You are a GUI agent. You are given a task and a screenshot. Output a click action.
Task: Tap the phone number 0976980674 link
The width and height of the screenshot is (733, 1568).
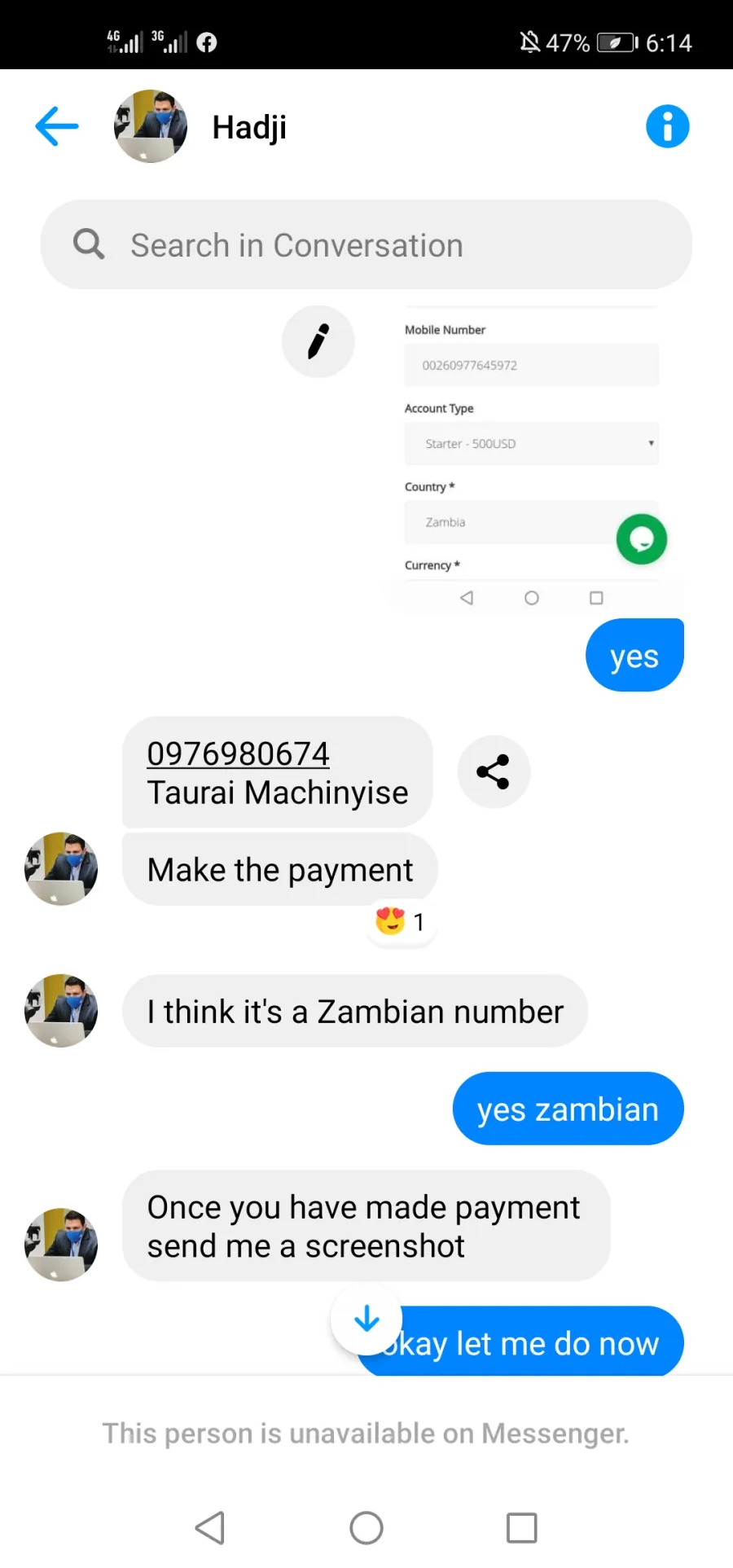238,753
